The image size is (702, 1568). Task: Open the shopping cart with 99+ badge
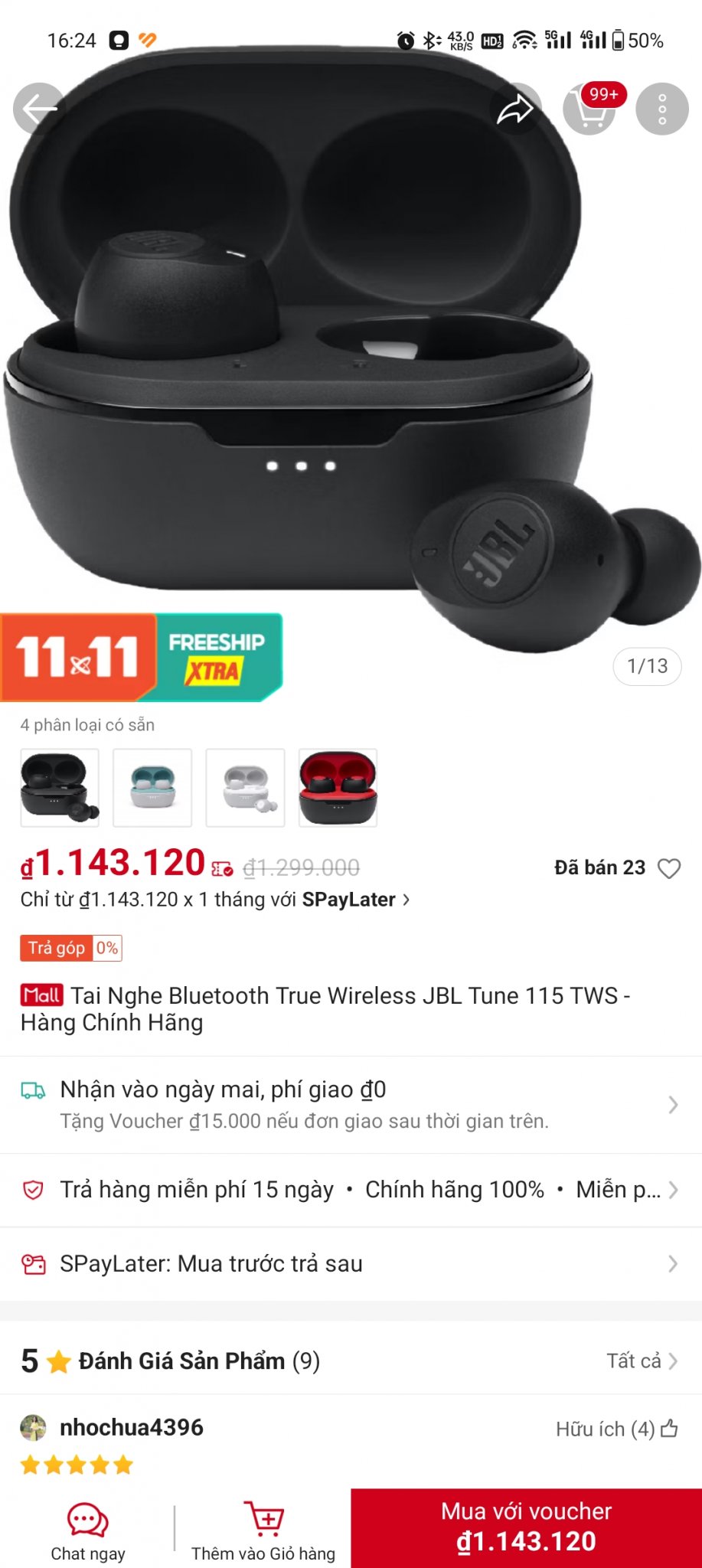click(x=589, y=109)
